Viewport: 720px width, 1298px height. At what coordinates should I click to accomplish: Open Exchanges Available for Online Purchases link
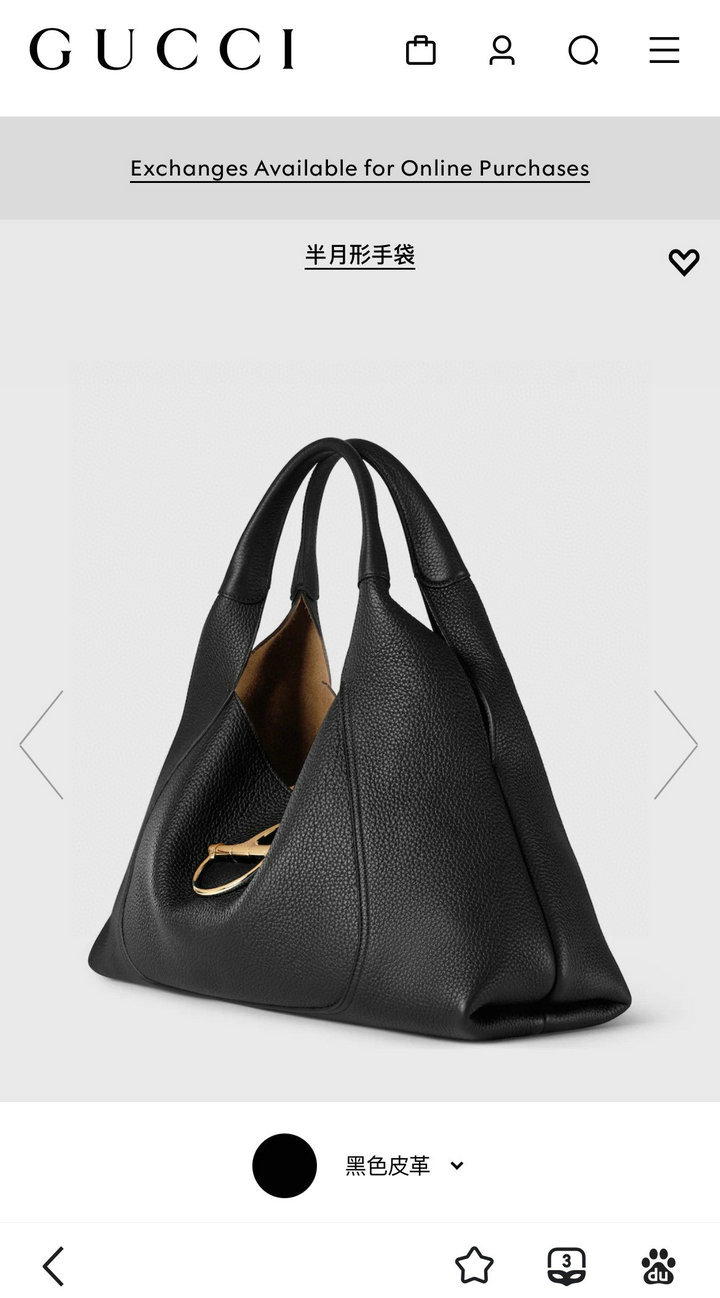point(360,168)
